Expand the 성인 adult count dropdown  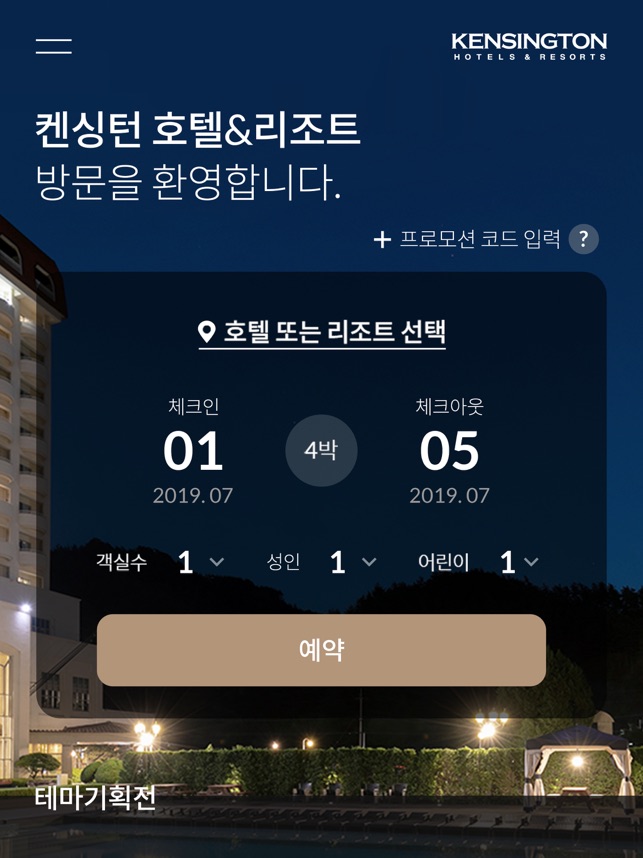pyautogui.click(x=353, y=562)
